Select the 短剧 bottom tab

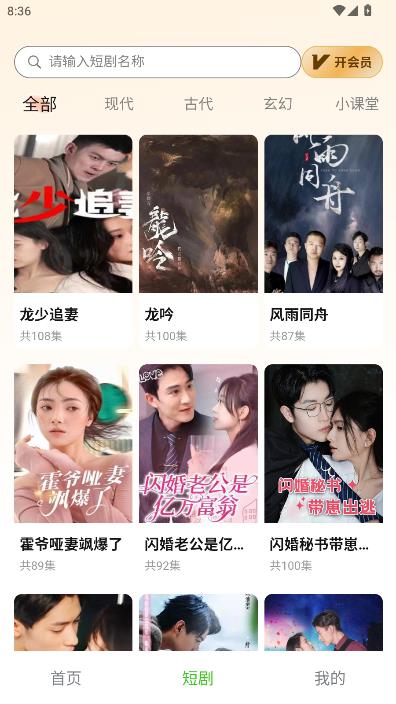pos(198,678)
